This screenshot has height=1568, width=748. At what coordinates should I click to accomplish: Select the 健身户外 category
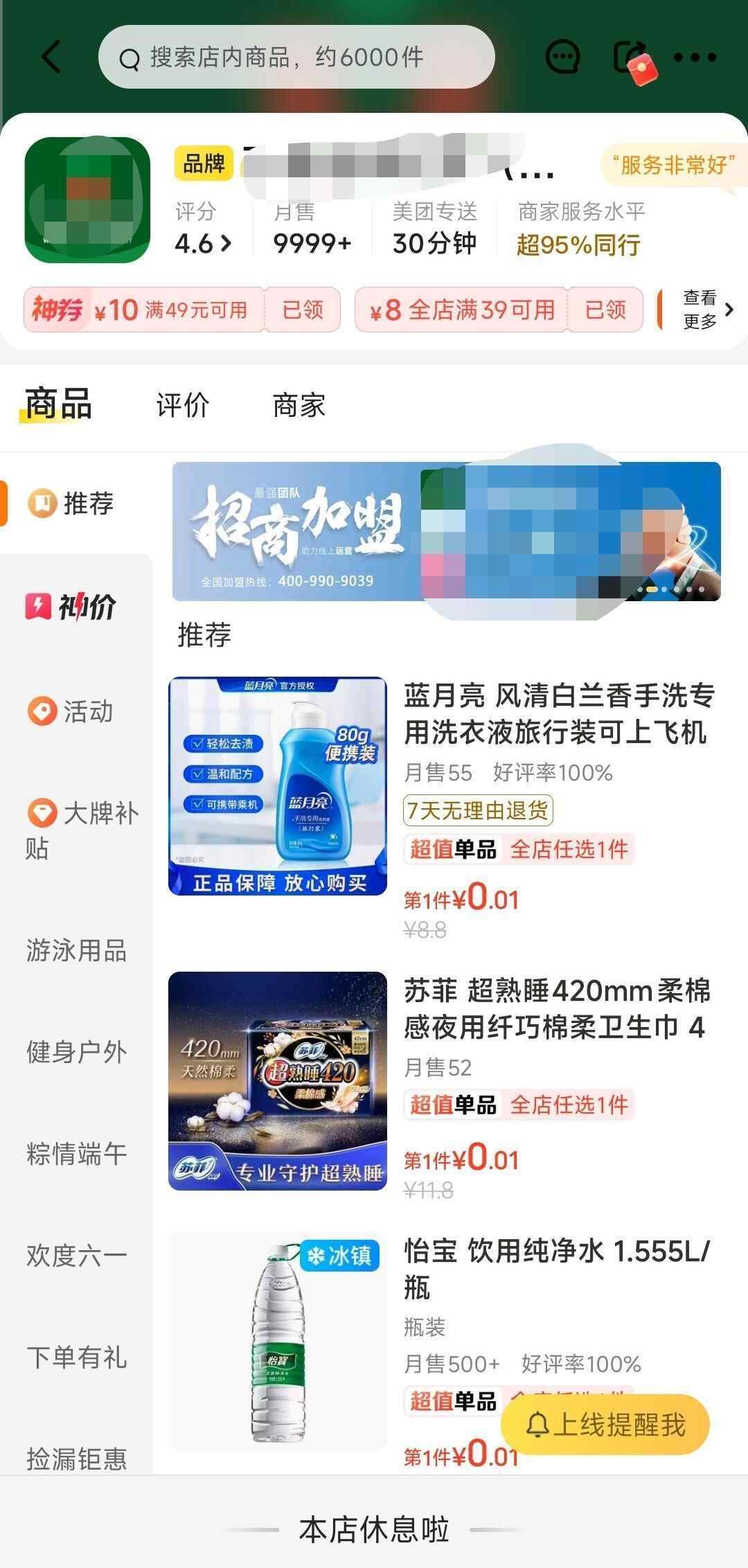[x=76, y=1052]
